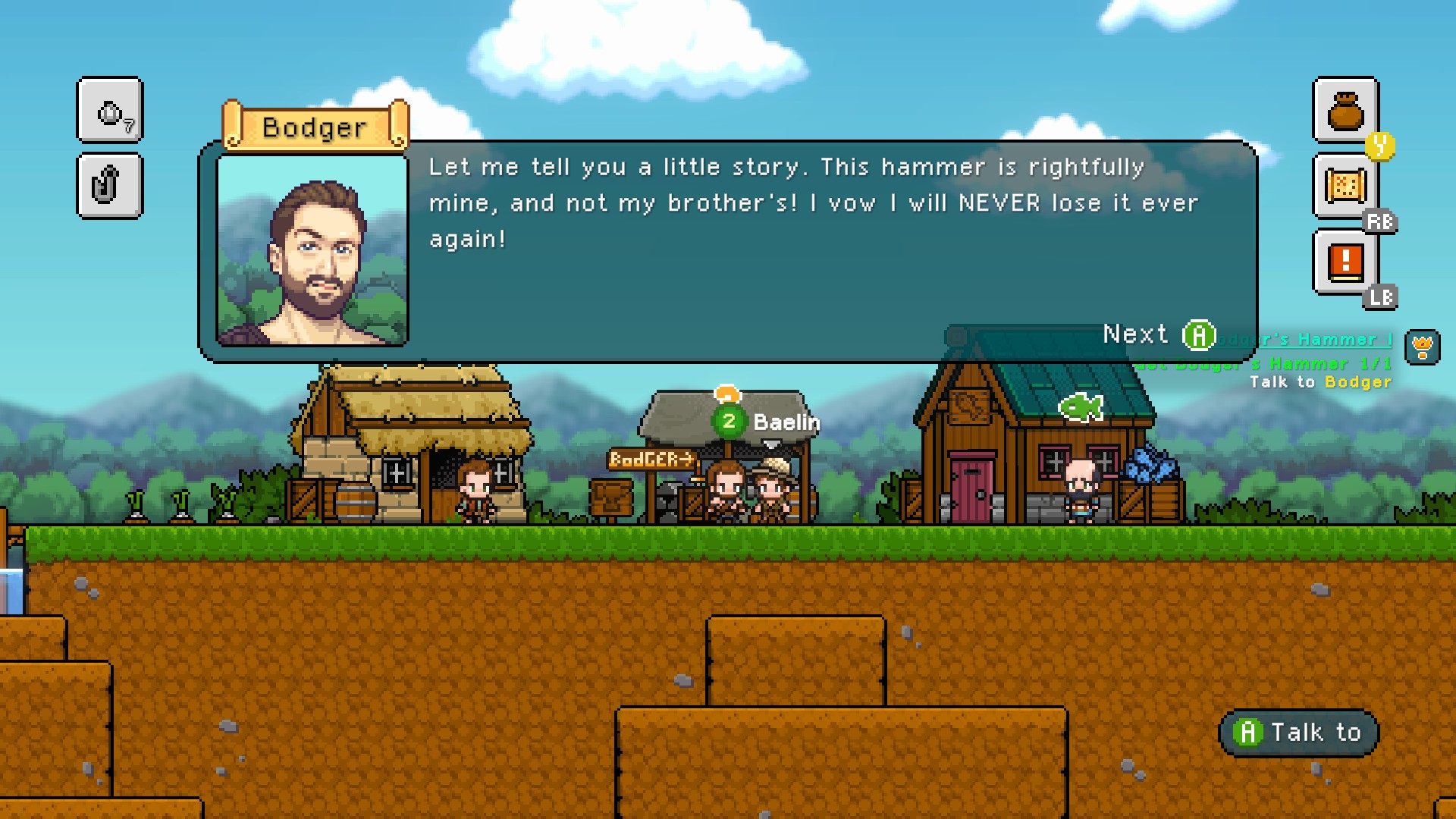
Task: Open the quest tracker icon beside Bodger's Hammer
Action: pos(1422,348)
